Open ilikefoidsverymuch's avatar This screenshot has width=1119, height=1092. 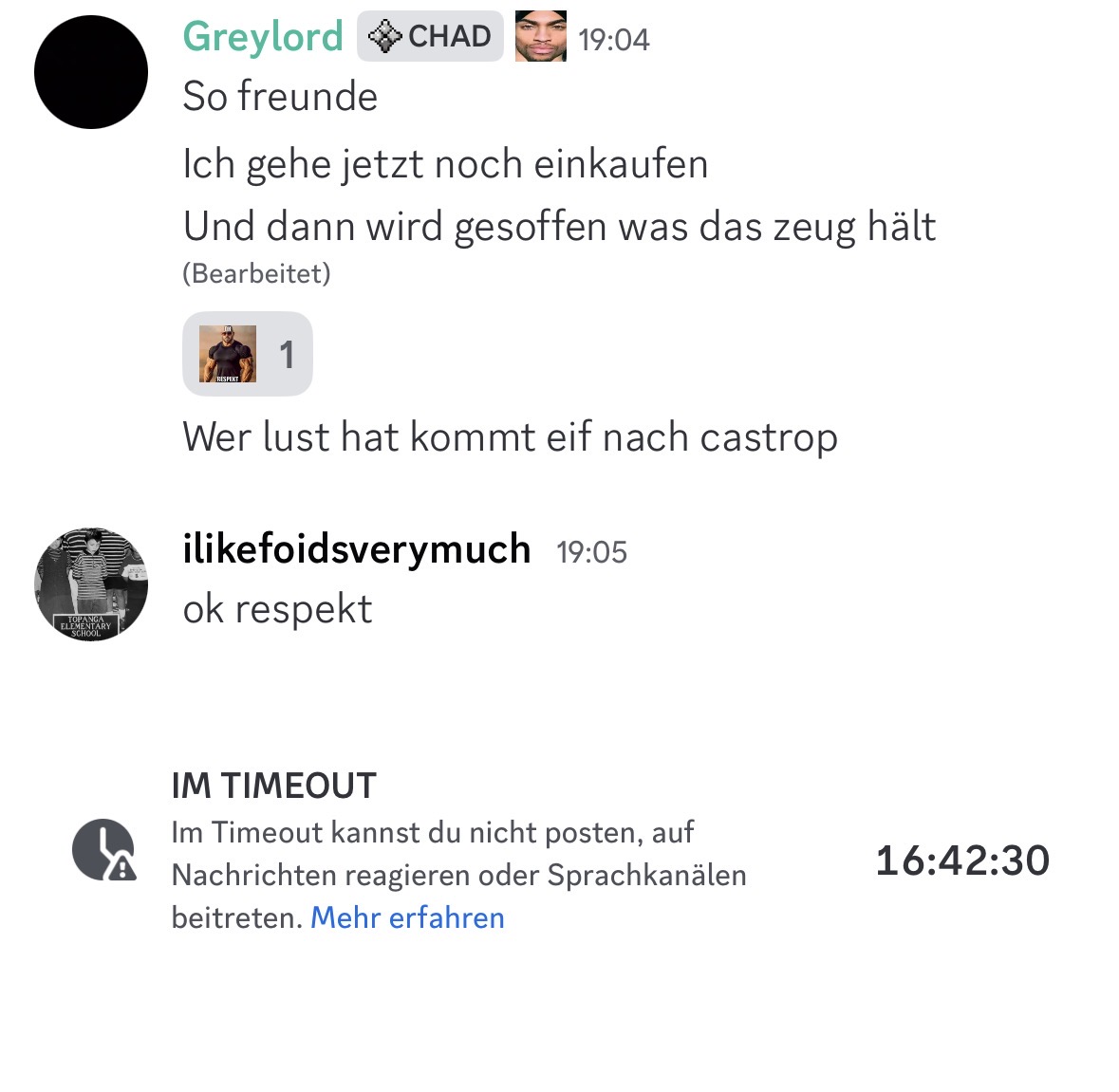tap(91, 584)
